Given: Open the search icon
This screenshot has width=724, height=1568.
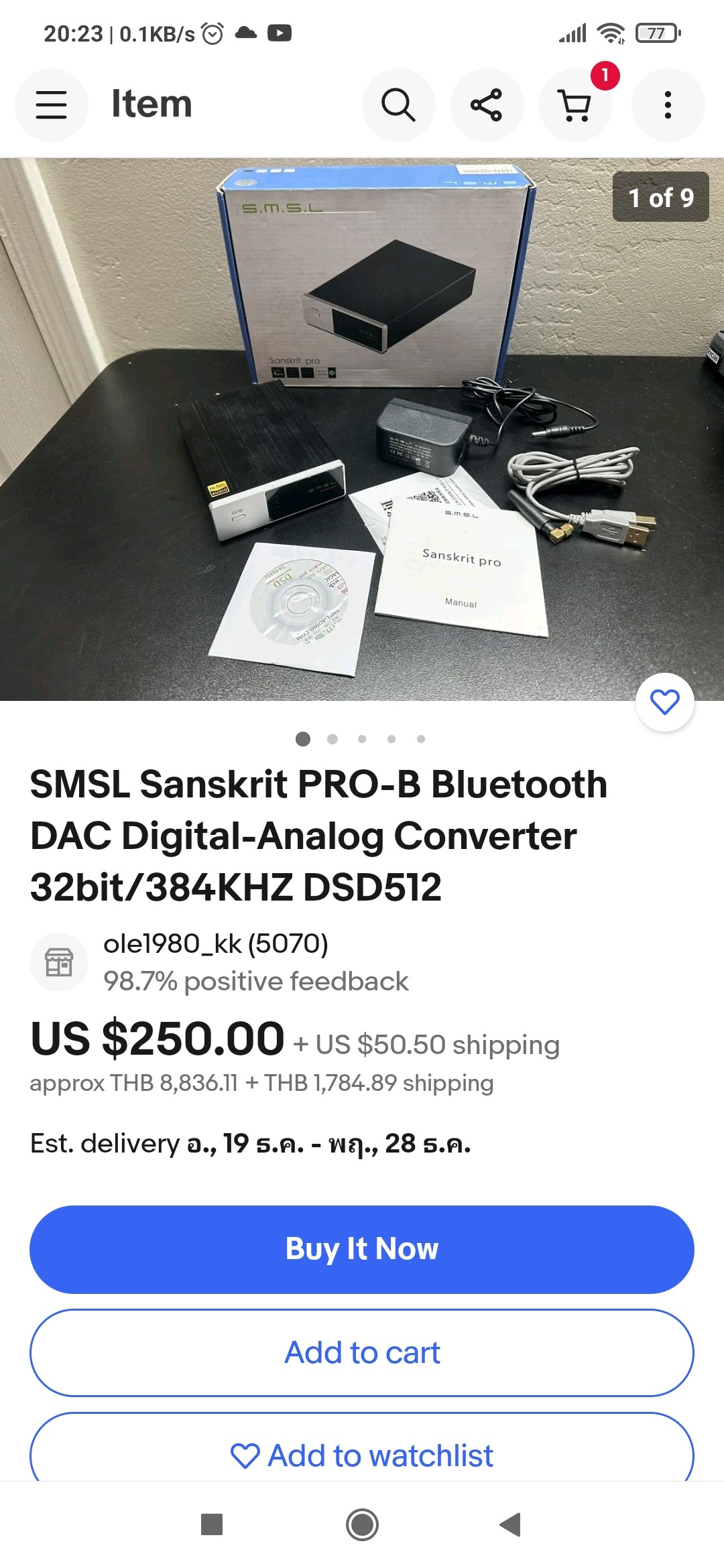Looking at the screenshot, I should [399, 105].
